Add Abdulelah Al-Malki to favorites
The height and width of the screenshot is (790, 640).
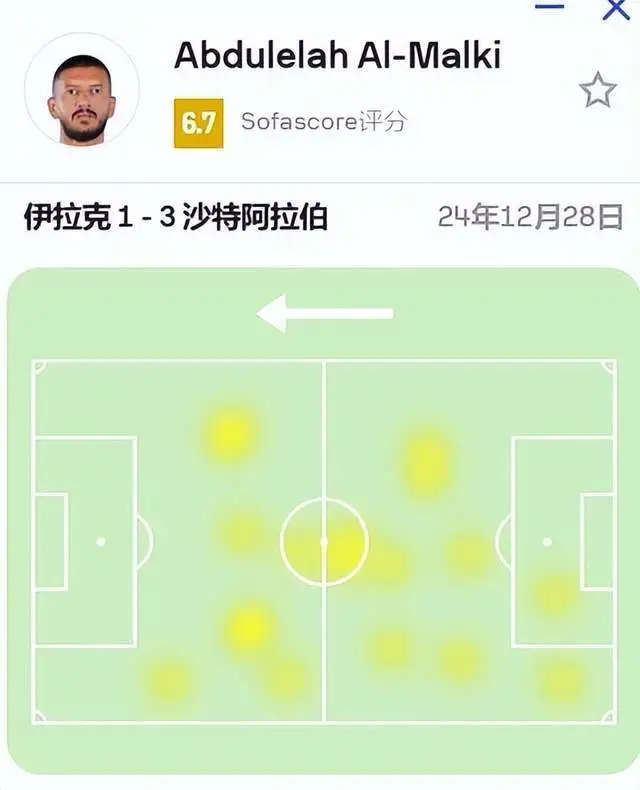[598, 91]
